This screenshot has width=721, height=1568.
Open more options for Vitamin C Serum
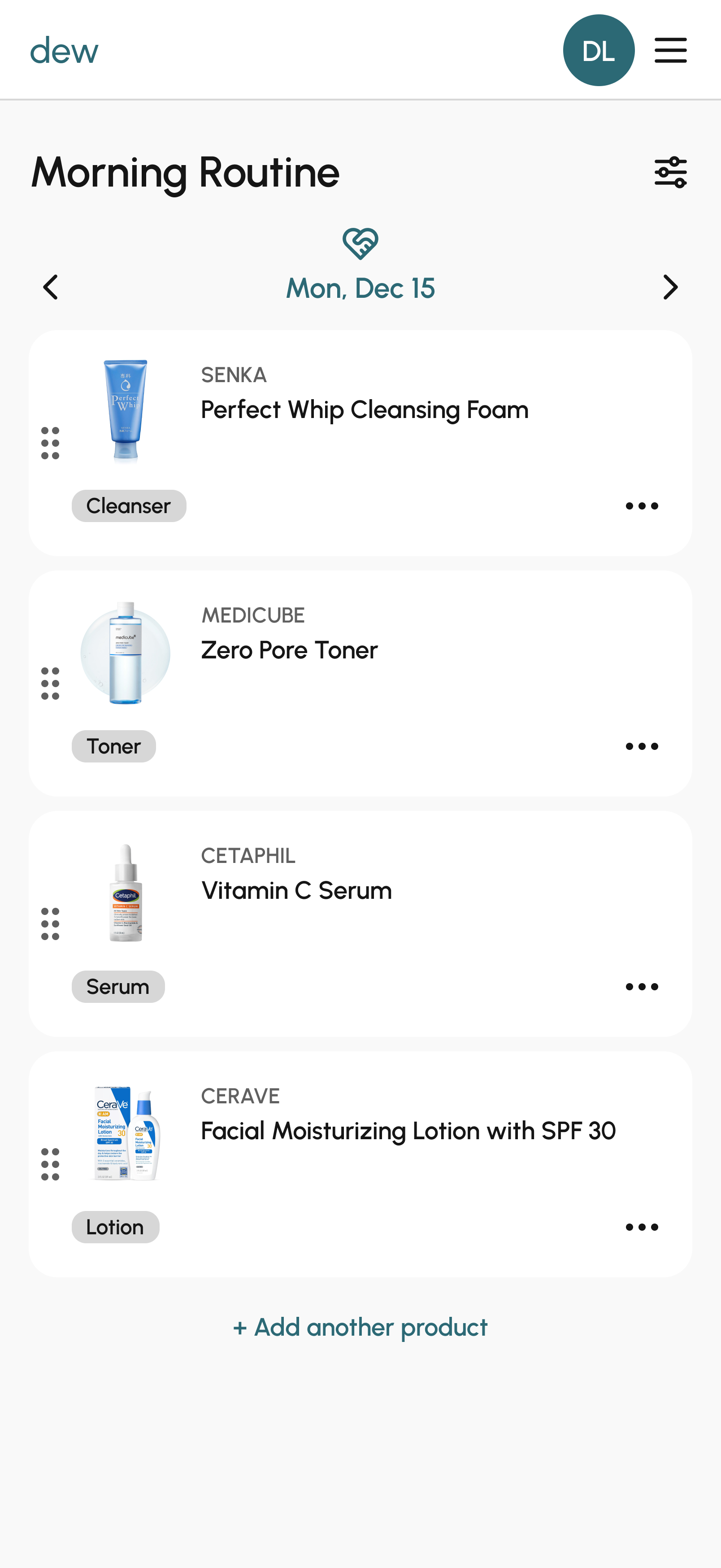pyautogui.click(x=641, y=987)
